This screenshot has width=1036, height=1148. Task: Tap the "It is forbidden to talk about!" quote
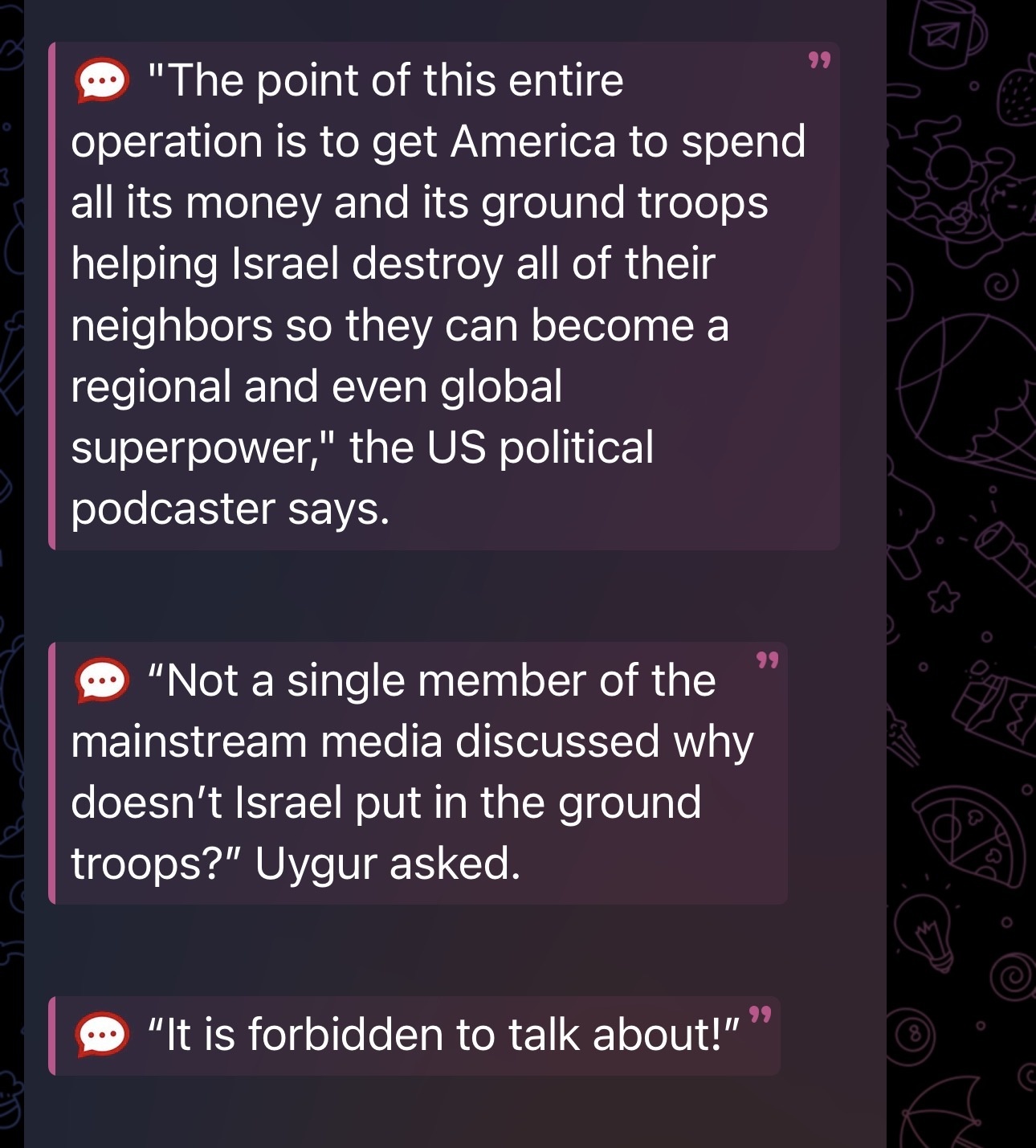pos(414,1036)
